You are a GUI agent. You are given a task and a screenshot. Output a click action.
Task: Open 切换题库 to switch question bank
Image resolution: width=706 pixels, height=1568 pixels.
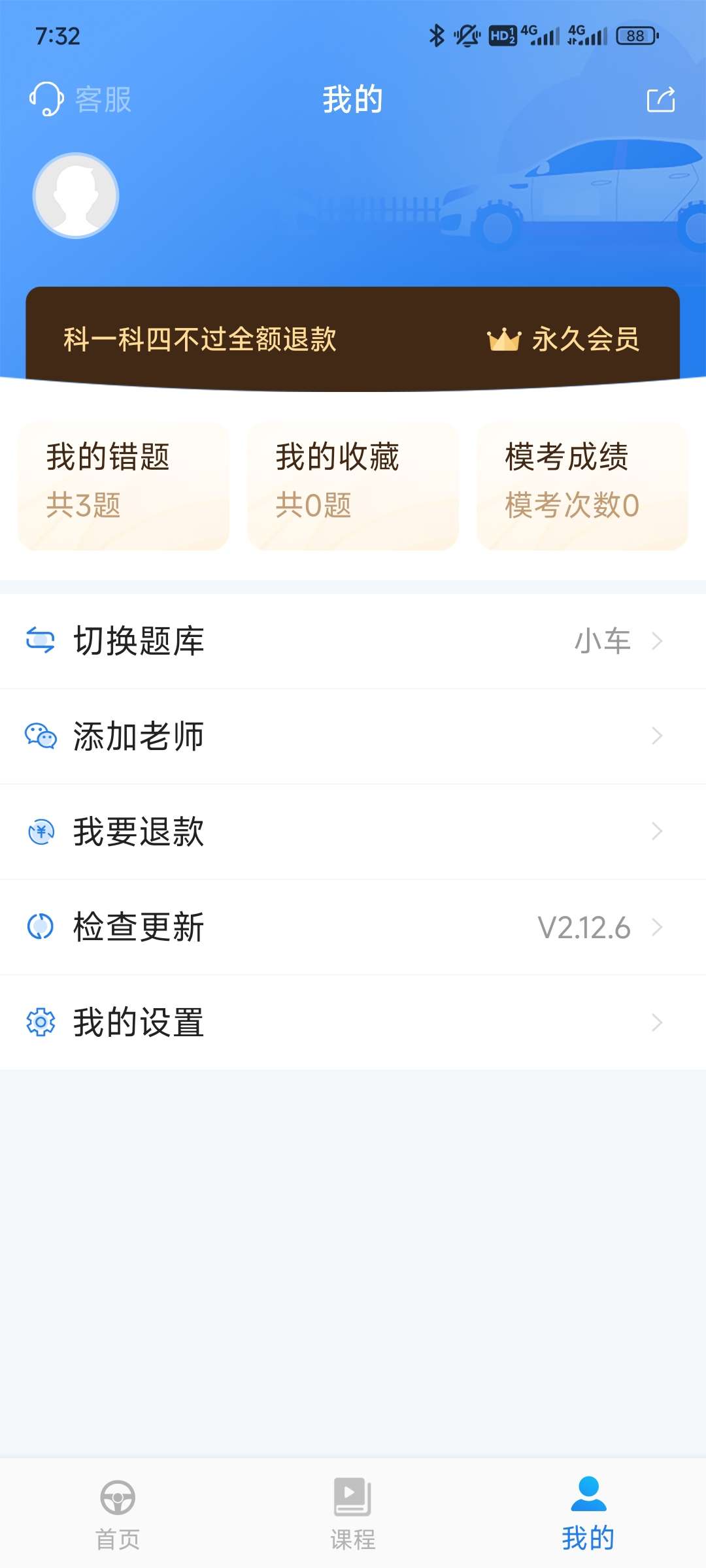[353, 641]
